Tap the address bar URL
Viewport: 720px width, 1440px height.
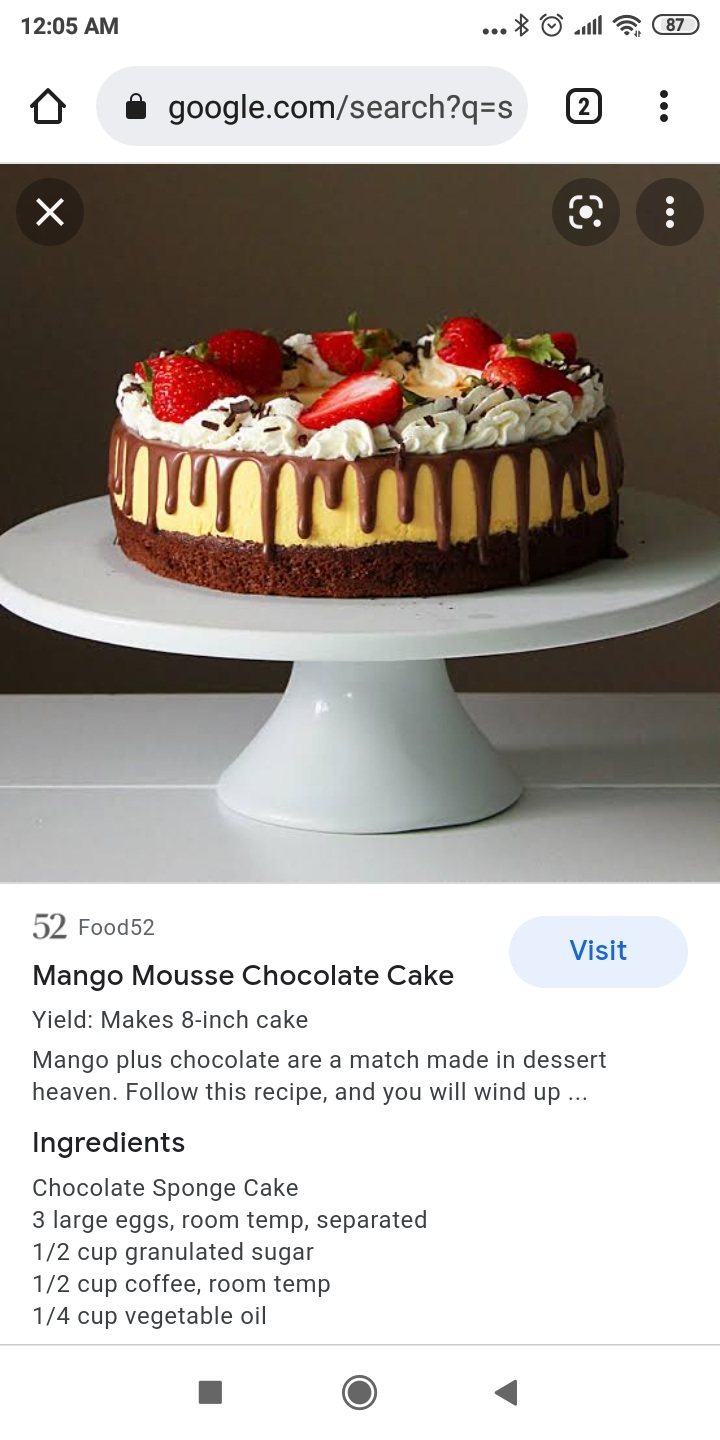tap(339, 107)
